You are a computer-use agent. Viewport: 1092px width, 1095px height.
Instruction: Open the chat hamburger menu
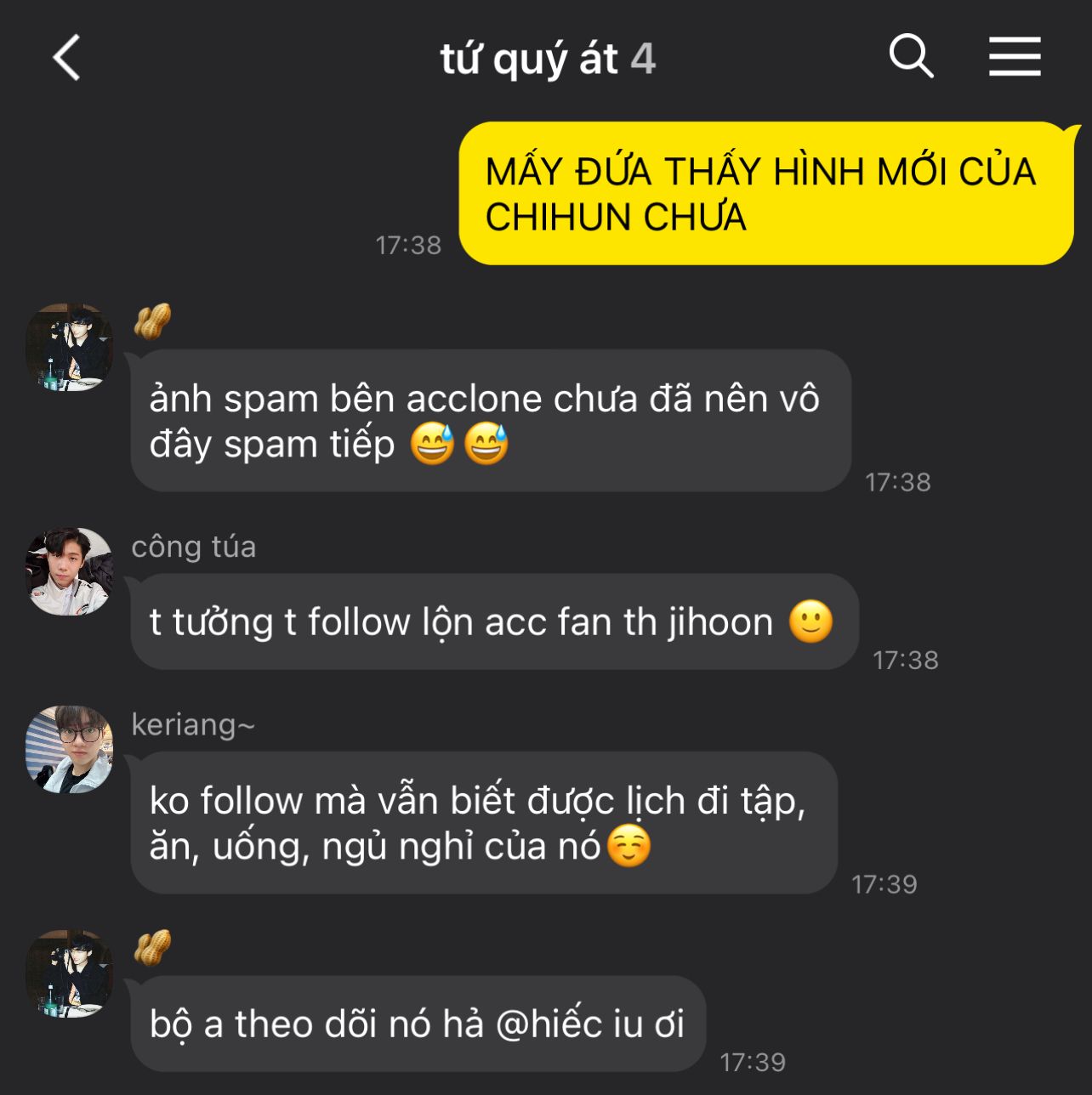(x=1015, y=57)
